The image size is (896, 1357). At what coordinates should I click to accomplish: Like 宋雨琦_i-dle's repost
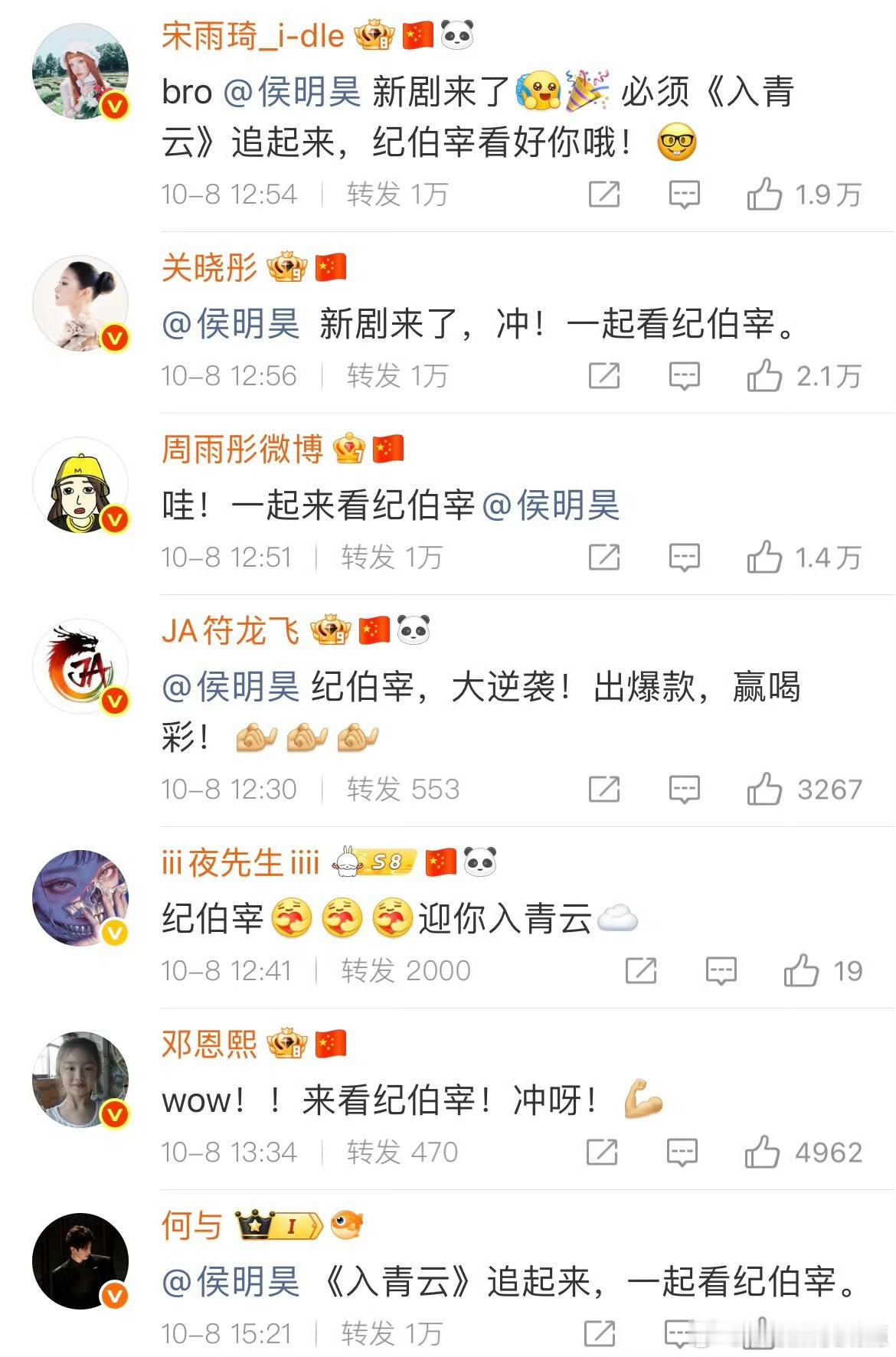(x=764, y=195)
